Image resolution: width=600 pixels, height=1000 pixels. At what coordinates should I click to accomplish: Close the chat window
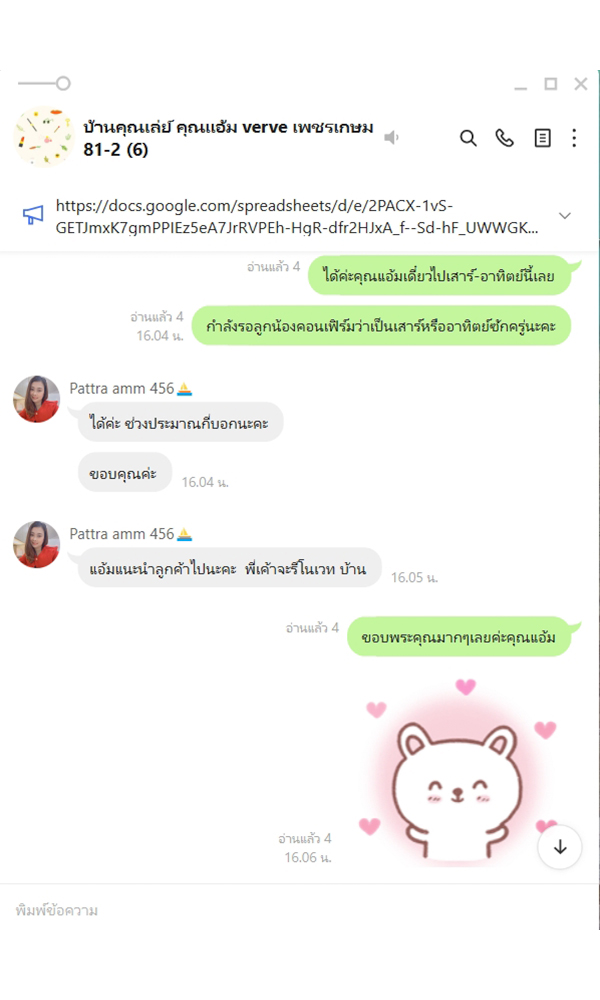(x=581, y=84)
